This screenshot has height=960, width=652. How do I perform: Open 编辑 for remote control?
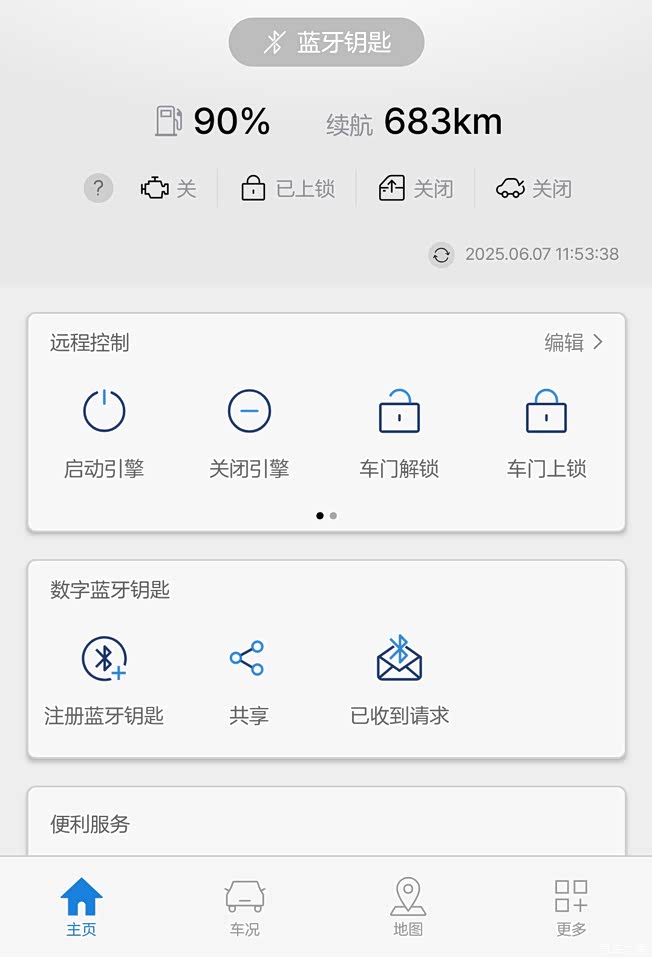573,342
